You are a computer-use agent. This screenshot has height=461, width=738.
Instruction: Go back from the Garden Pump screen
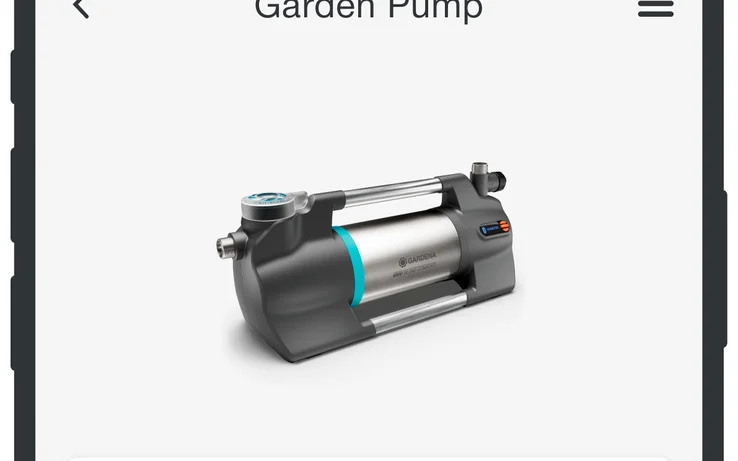[81, 8]
